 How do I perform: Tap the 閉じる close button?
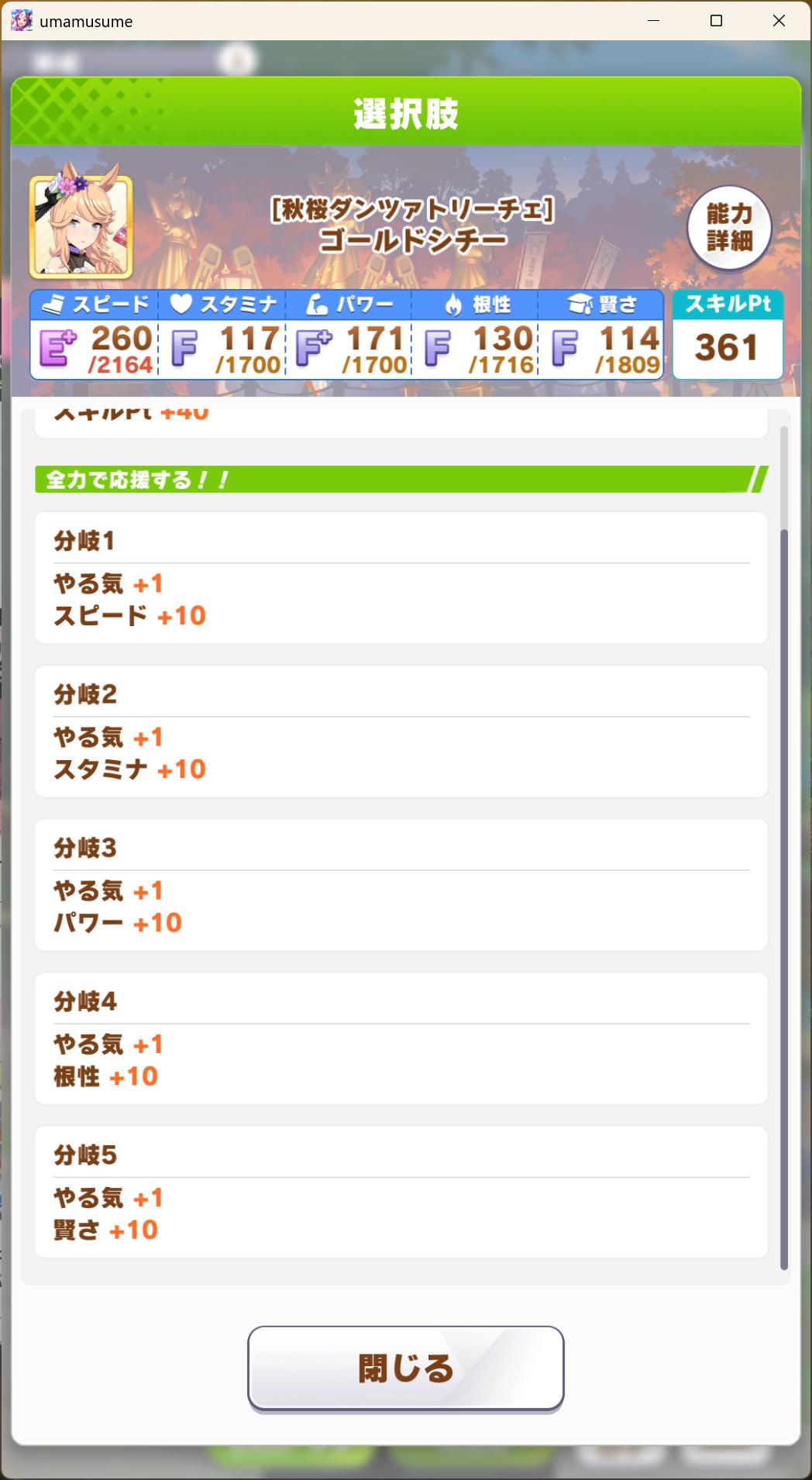(405, 1368)
